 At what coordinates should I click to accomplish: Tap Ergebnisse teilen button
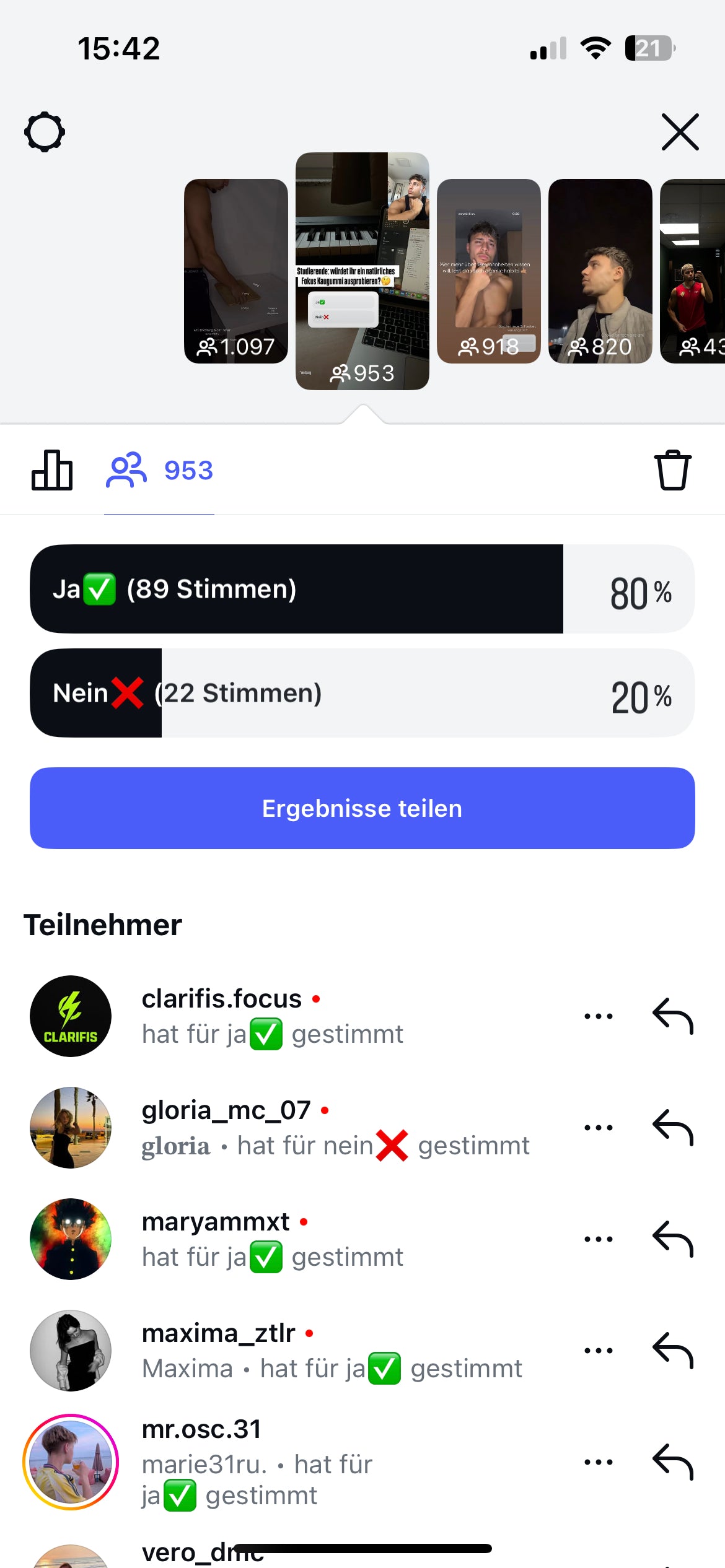click(x=362, y=808)
